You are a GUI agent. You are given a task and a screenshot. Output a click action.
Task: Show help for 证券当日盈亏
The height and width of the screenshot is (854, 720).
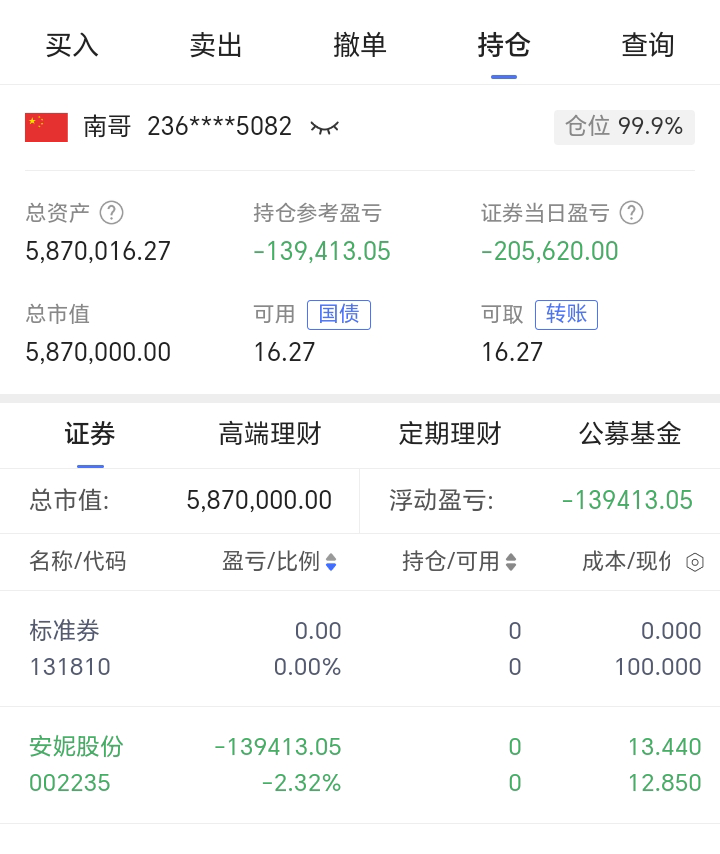tap(631, 213)
